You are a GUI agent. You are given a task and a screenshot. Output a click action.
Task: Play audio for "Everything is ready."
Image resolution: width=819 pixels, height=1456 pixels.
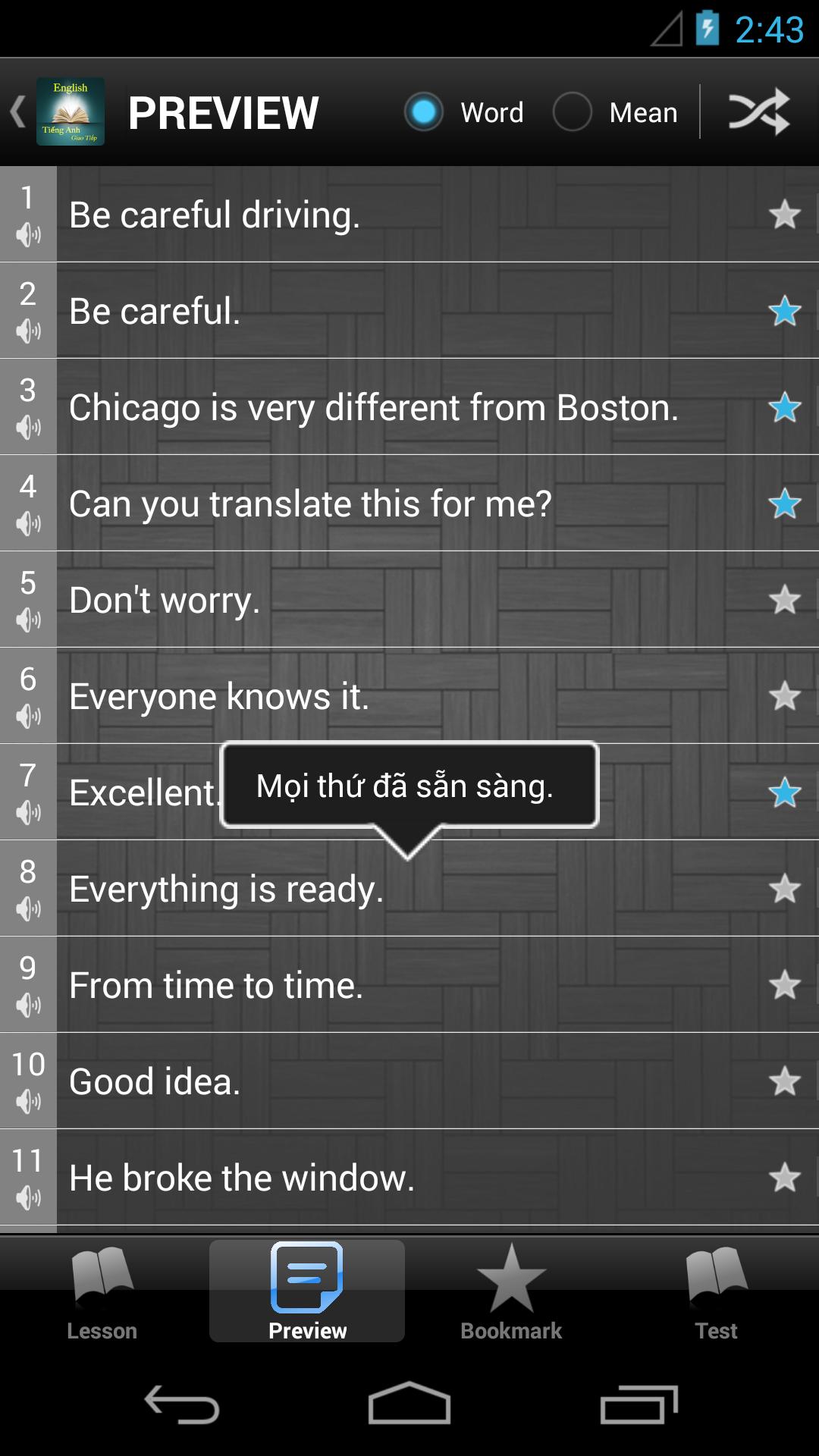29,908
